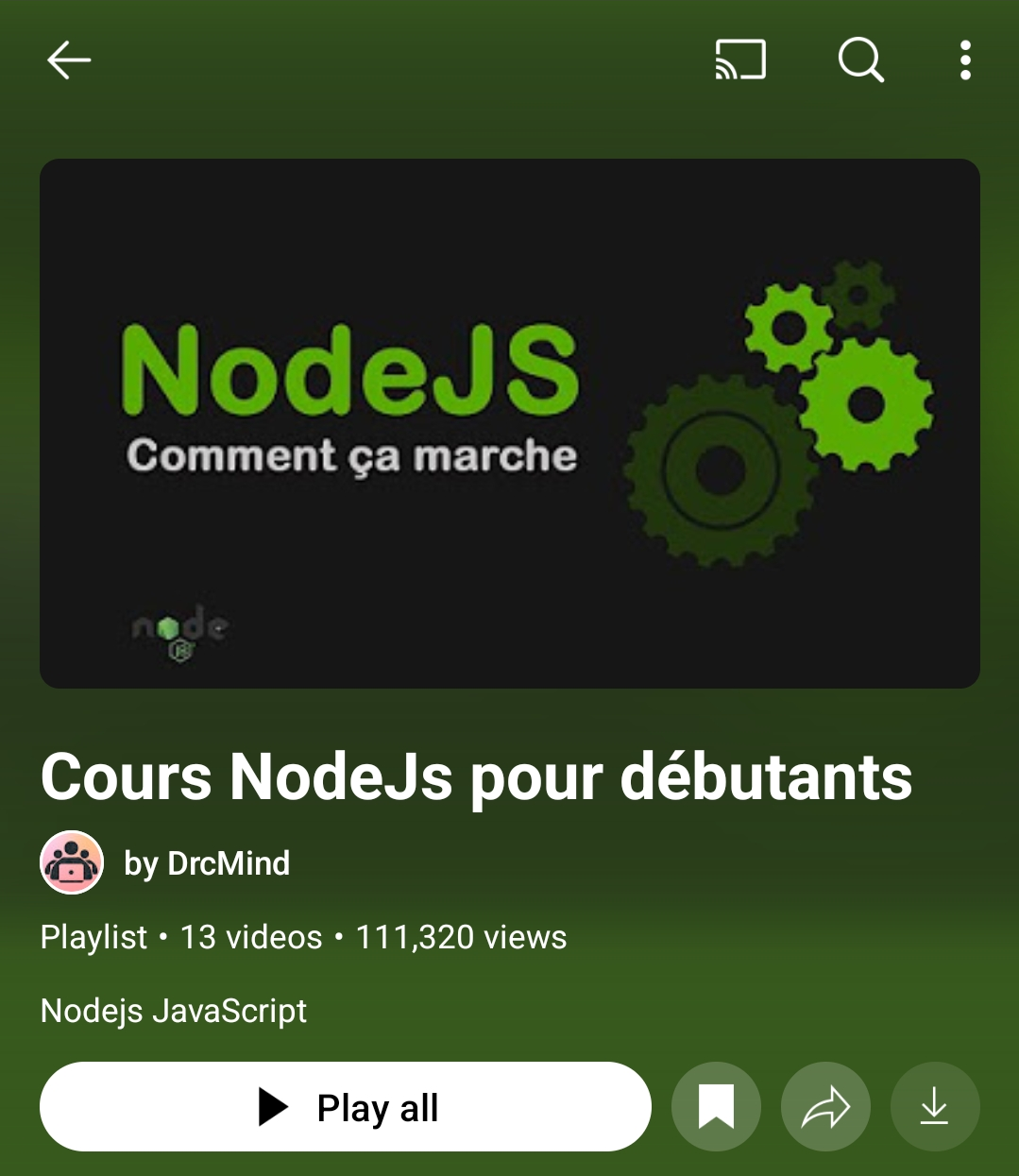Go back using the arrow
The height and width of the screenshot is (1176, 1019).
(69, 60)
